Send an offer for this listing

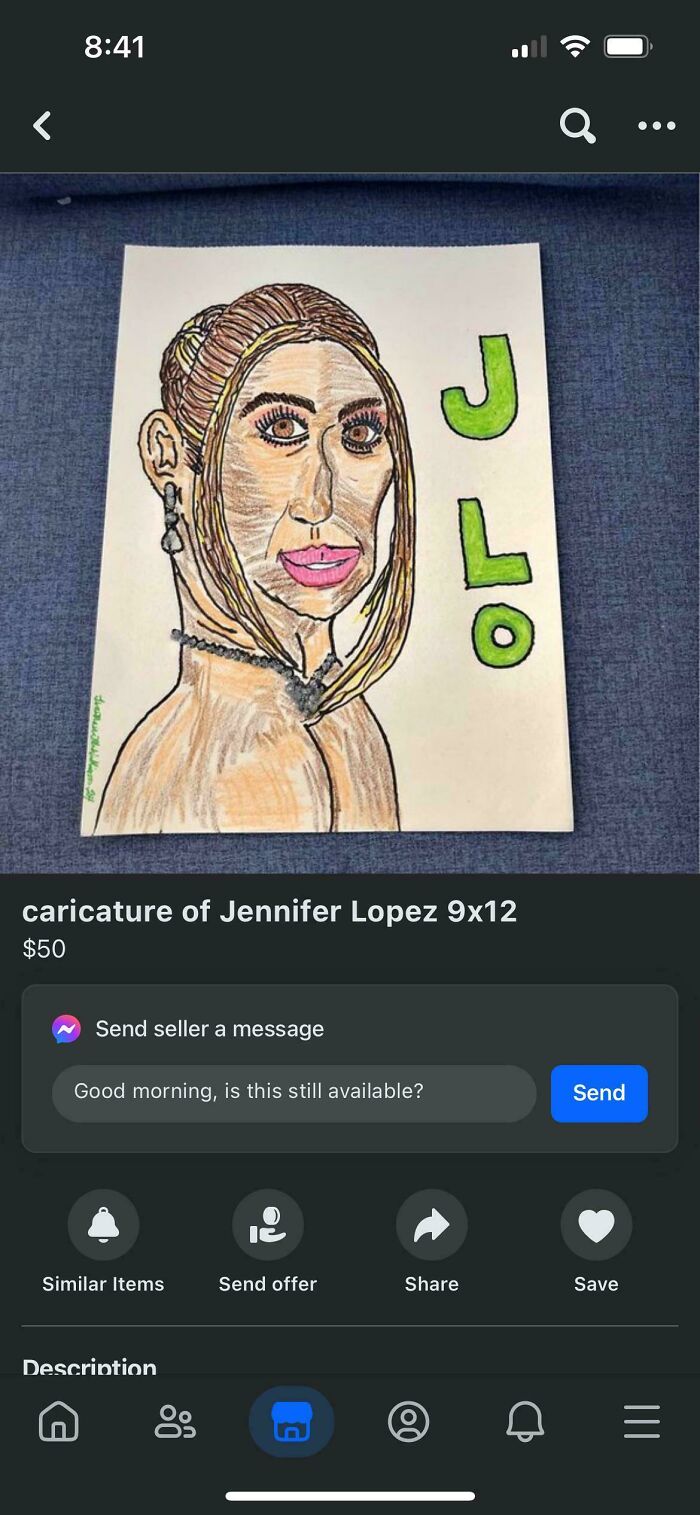[268, 1224]
